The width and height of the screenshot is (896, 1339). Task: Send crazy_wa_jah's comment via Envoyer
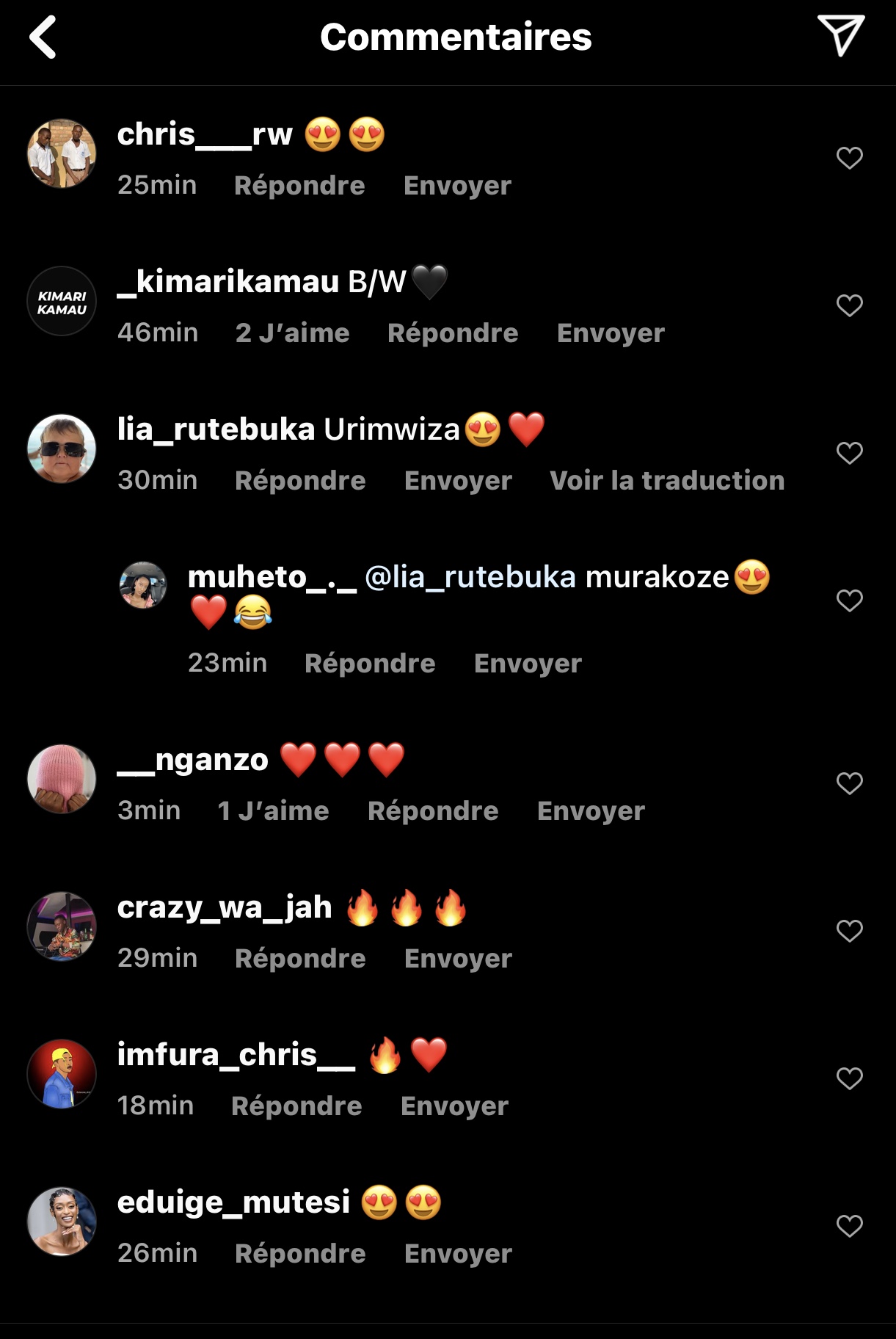click(458, 958)
